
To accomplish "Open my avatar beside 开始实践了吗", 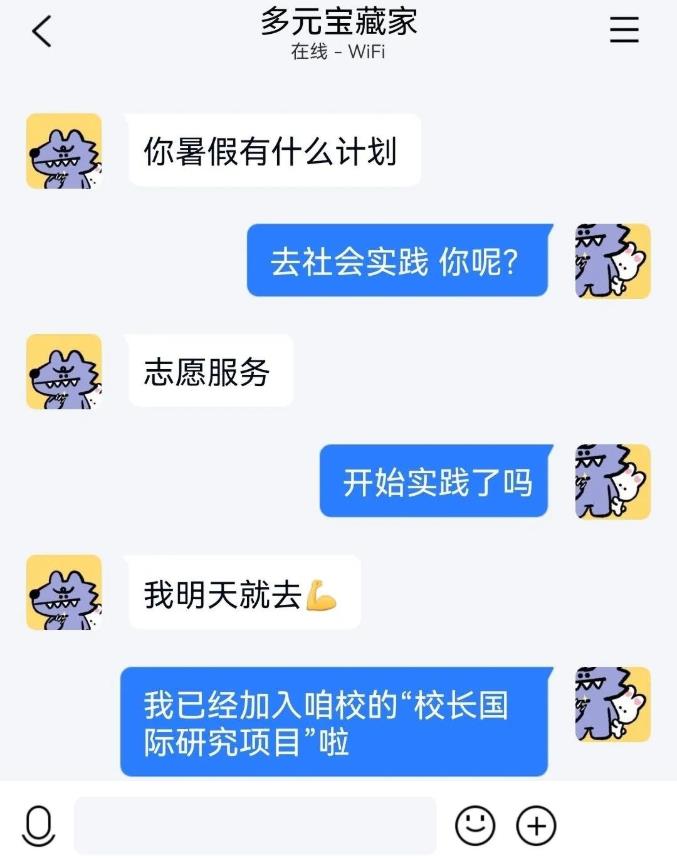I will 612,481.
